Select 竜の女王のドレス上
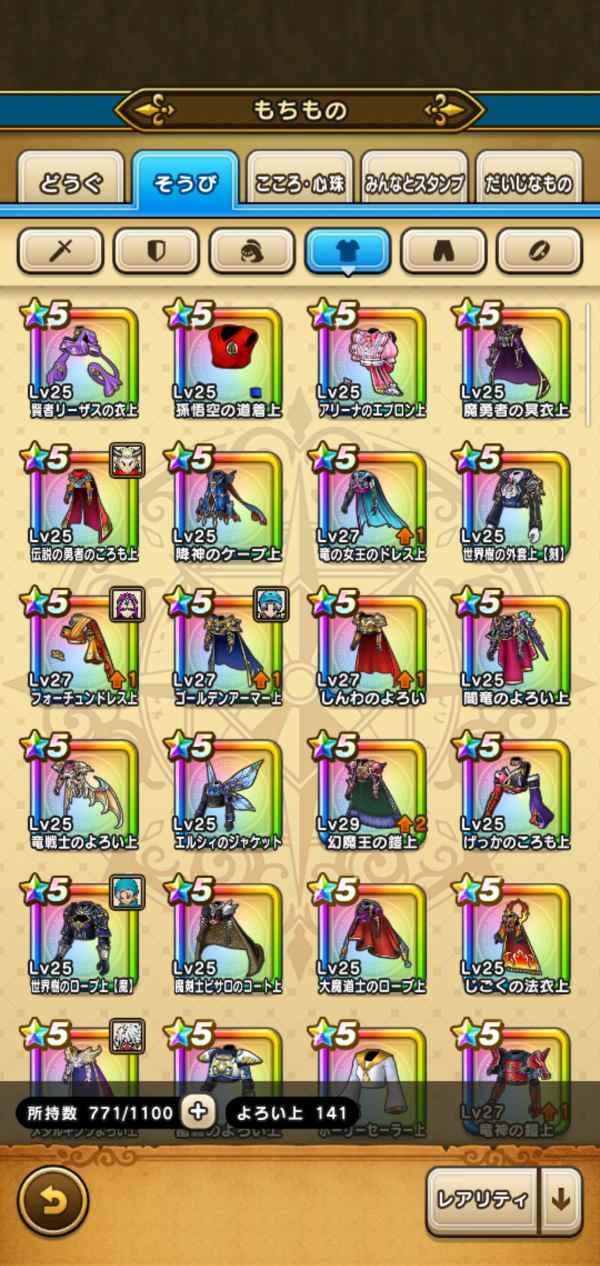Image resolution: width=600 pixels, height=1266 pixels. 372,504
